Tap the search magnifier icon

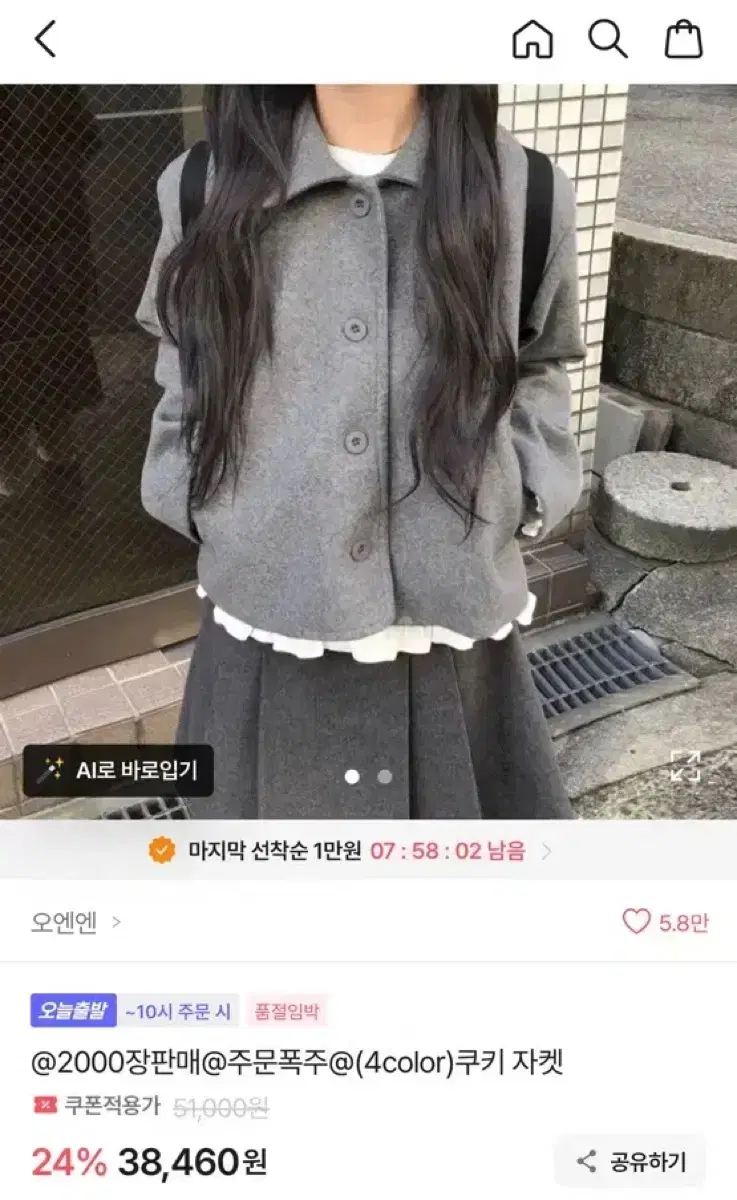[606, 36]
